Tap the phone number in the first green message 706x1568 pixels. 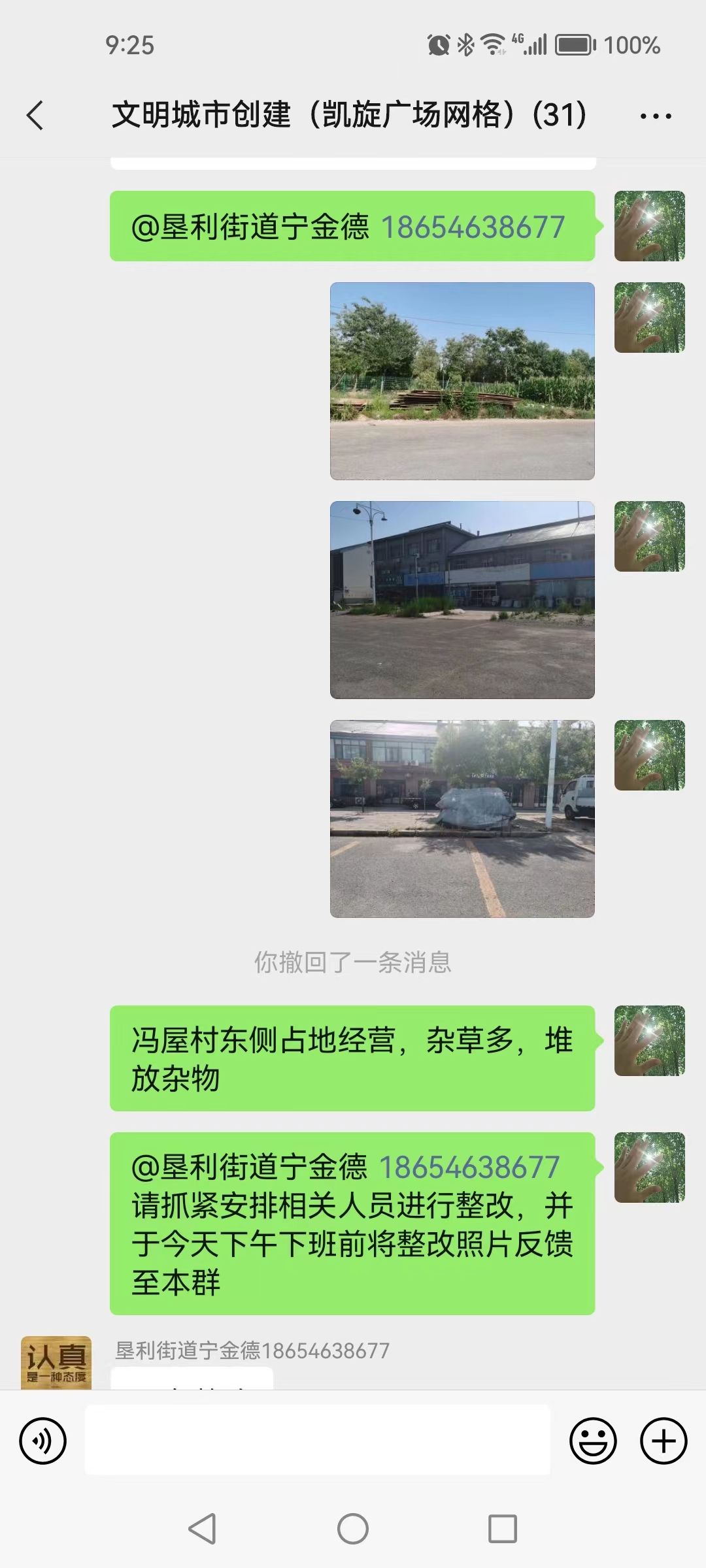[x=473, y=227]
